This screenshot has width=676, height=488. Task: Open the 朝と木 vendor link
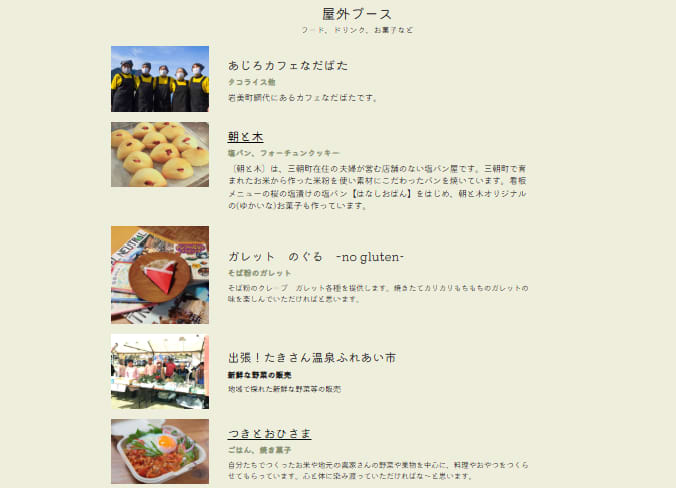(x=246, y=136)
